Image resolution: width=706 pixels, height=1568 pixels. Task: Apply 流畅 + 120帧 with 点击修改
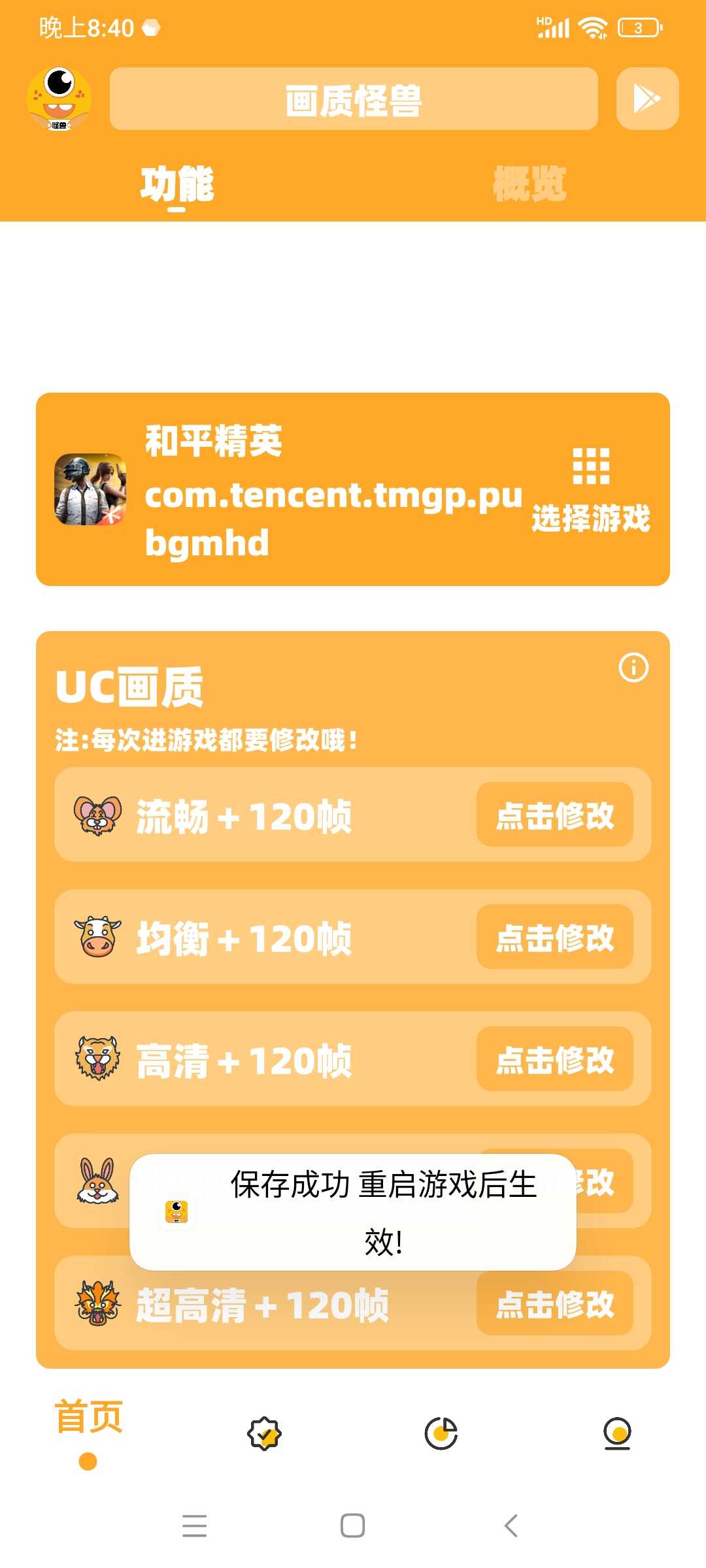554,815
